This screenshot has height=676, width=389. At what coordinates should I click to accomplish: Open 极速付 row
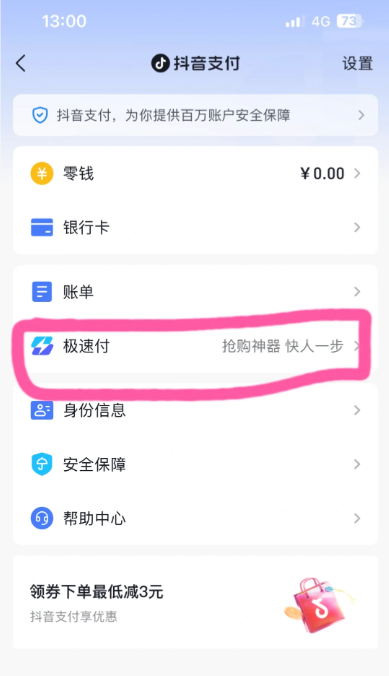195,346
